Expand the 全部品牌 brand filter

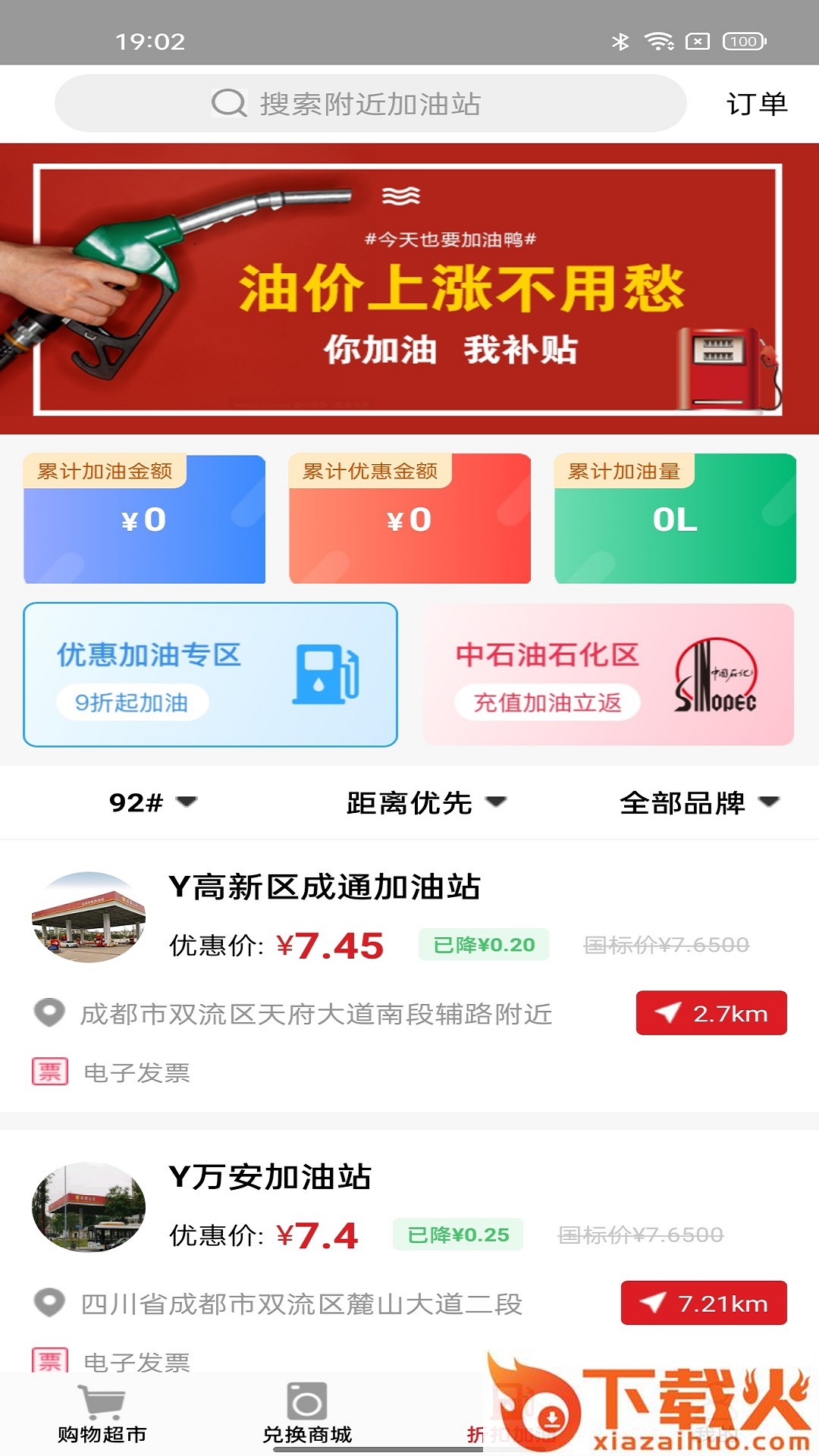pyautogui.click(x=698, y=802)
